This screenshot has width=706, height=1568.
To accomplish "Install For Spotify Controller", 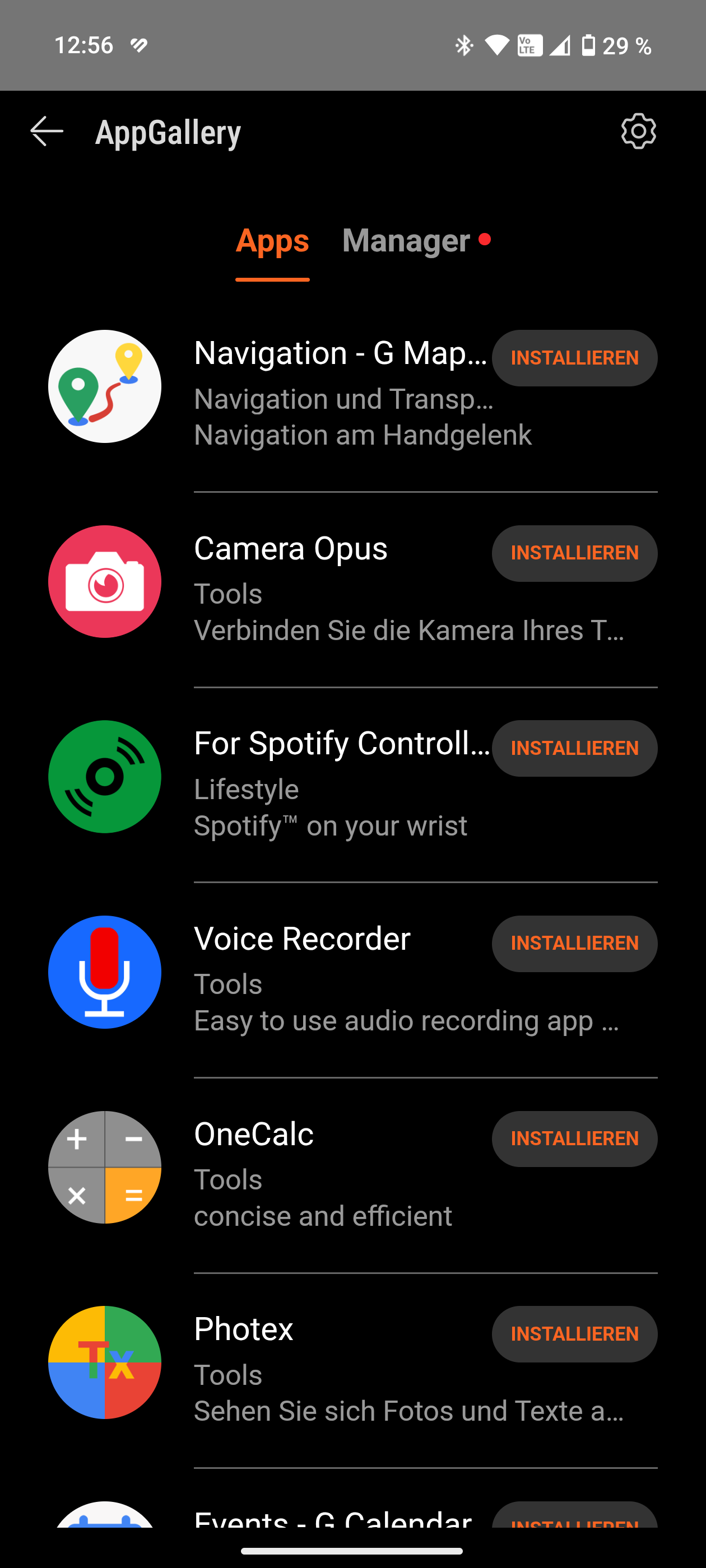I will tap(574, 748).
